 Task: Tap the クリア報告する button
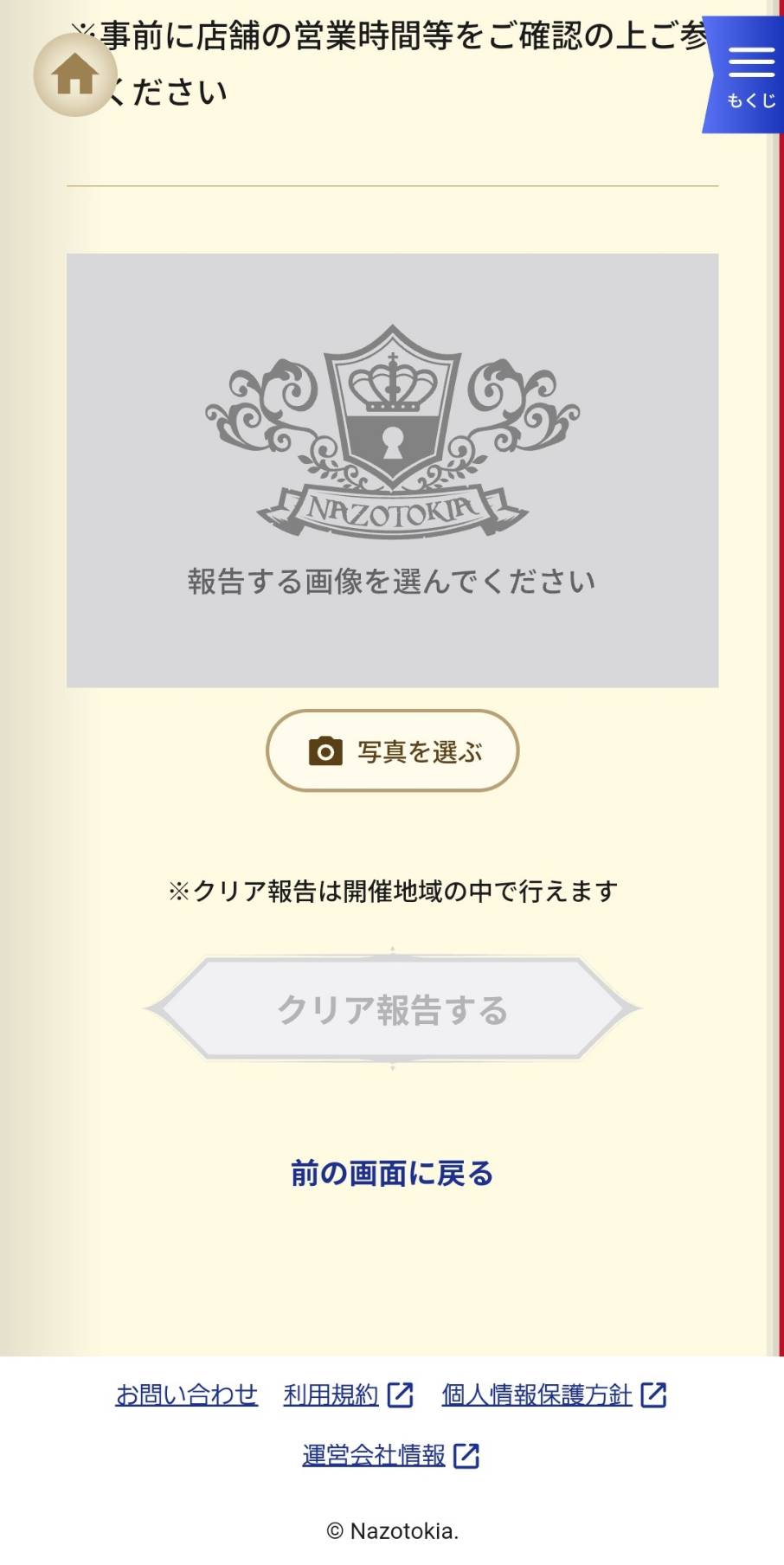pyautogui.click(x=392, y=1009)
